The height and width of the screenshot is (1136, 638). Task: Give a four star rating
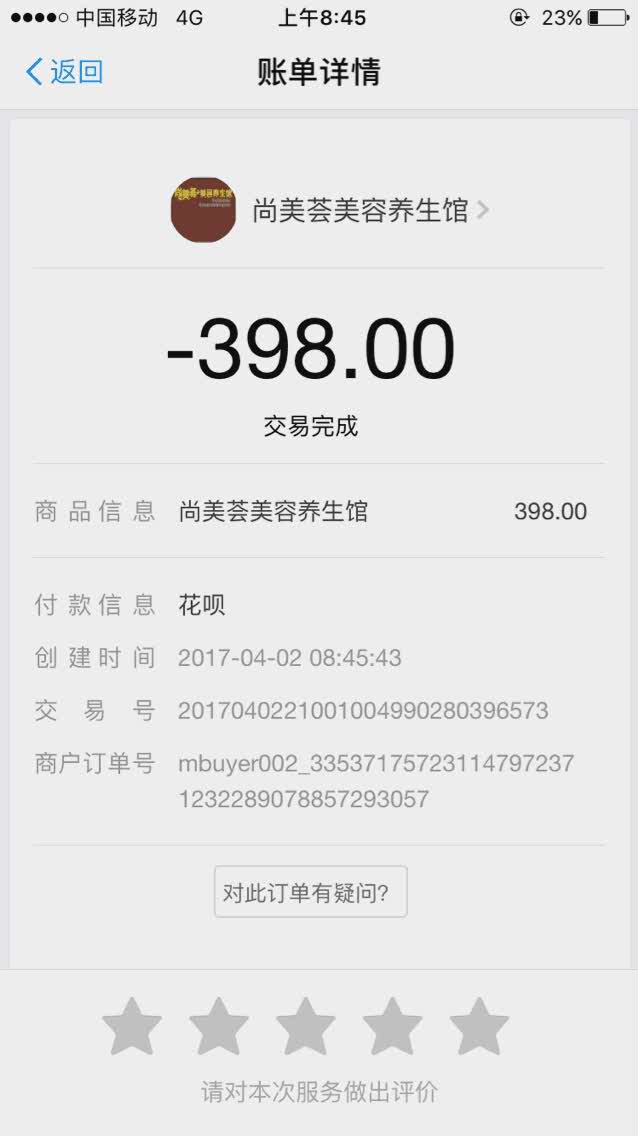click(x=392, y=1027)
